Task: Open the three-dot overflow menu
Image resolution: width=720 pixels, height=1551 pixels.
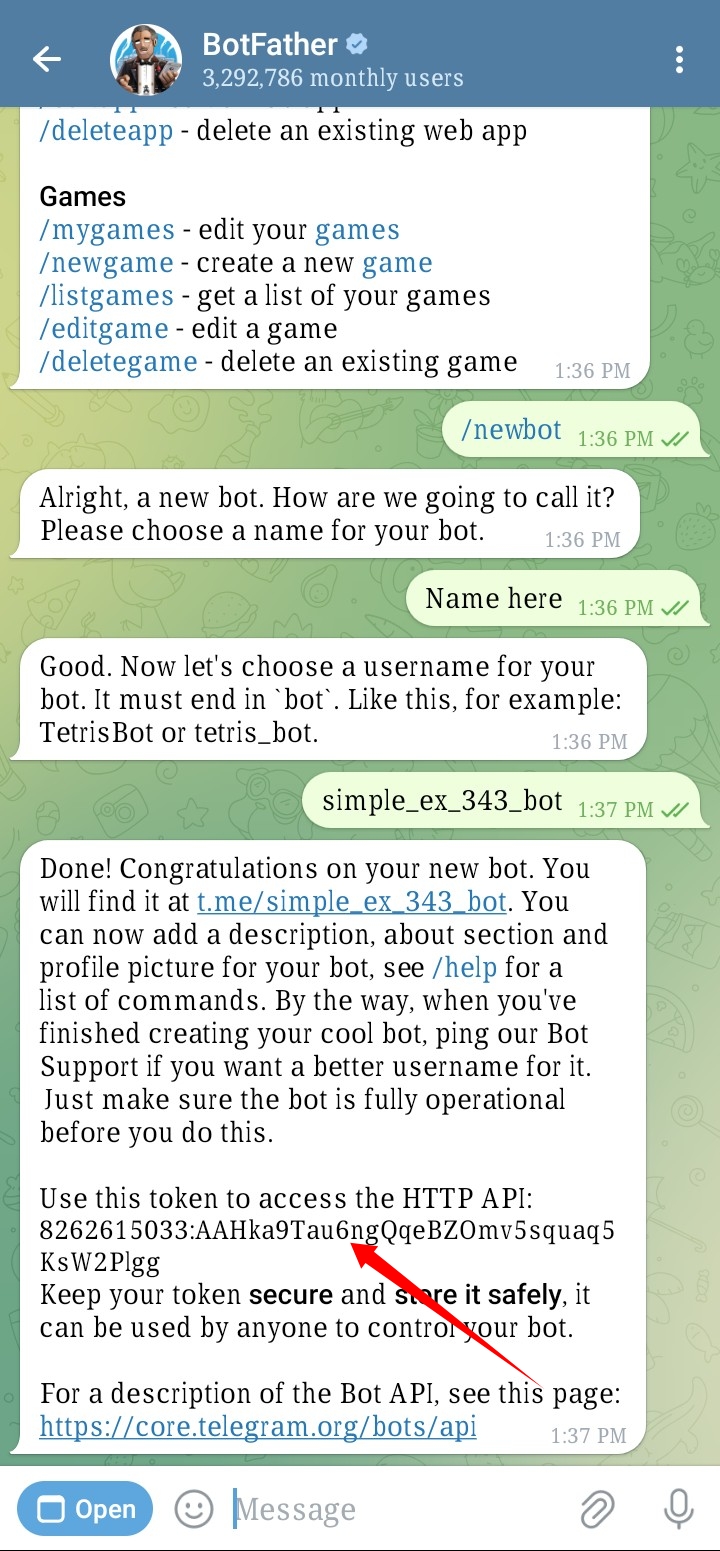Action: coord(679,59)
